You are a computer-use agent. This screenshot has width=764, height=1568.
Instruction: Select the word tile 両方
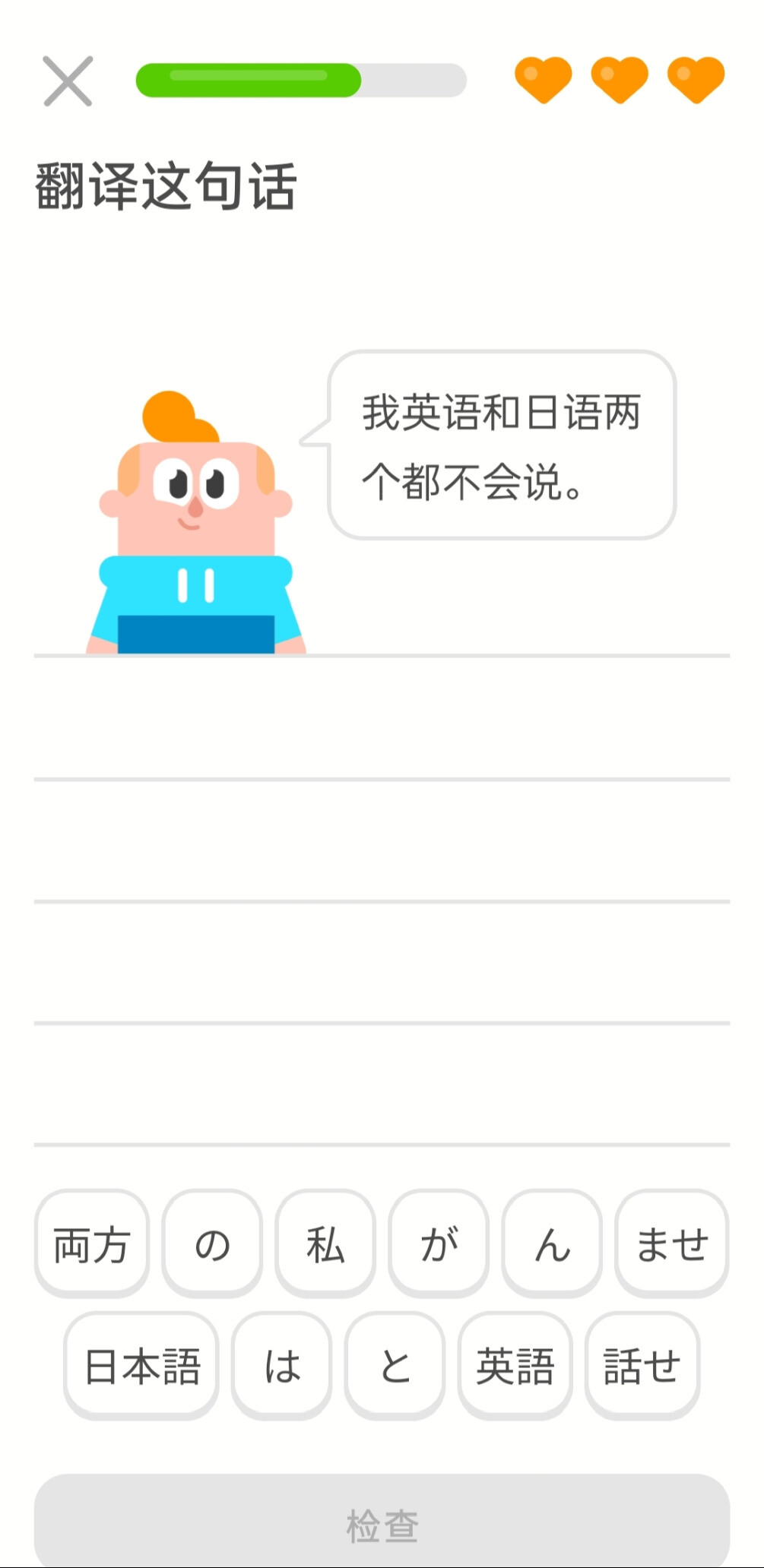pyautogui.click(x=91, y=1244)
